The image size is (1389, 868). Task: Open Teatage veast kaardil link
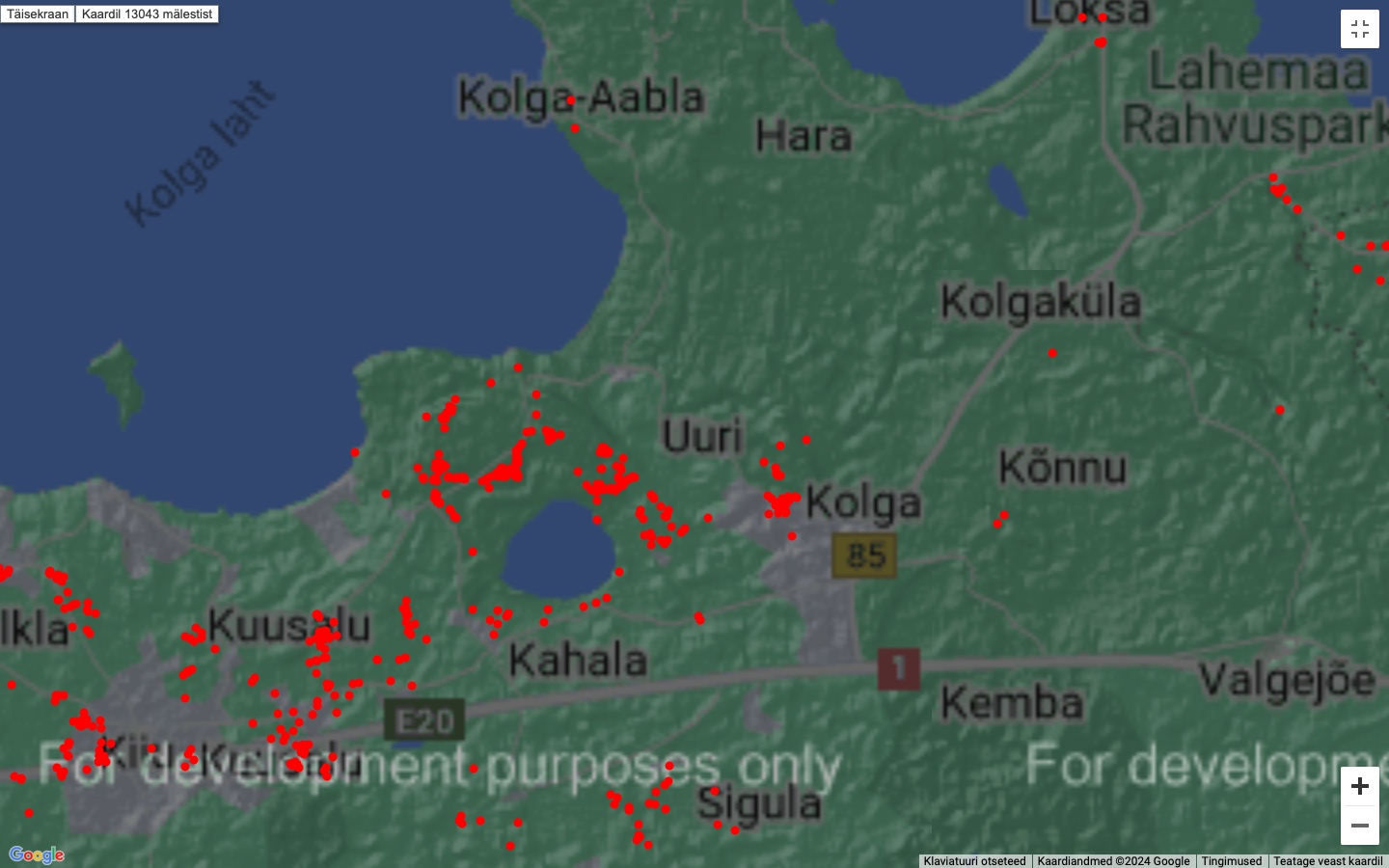click(x=1327, y=861)
